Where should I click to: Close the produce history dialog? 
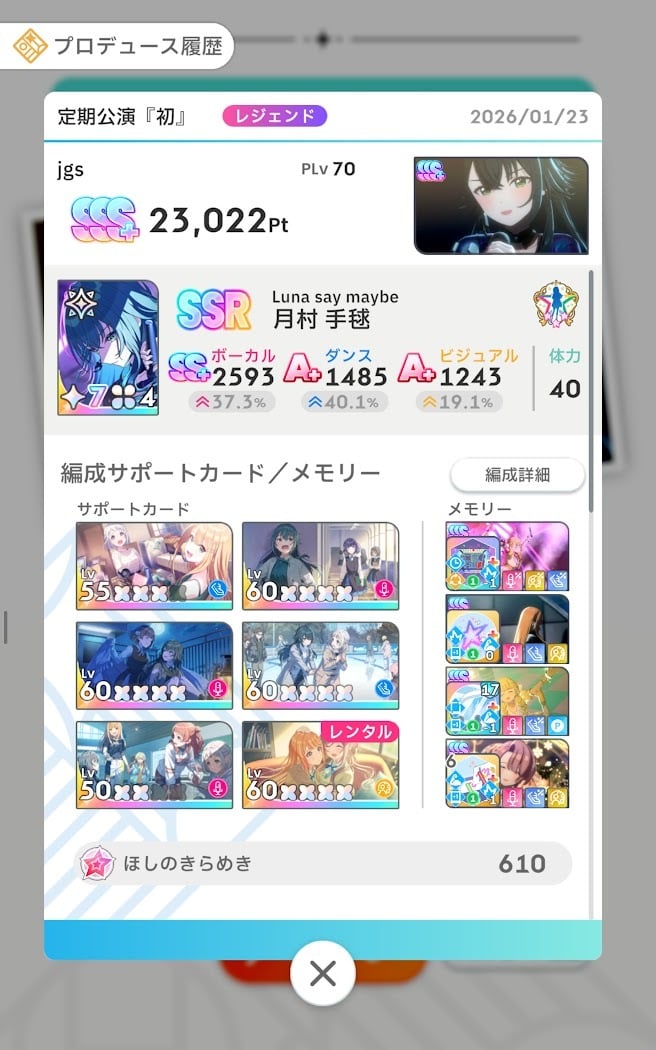pos(323,974)
